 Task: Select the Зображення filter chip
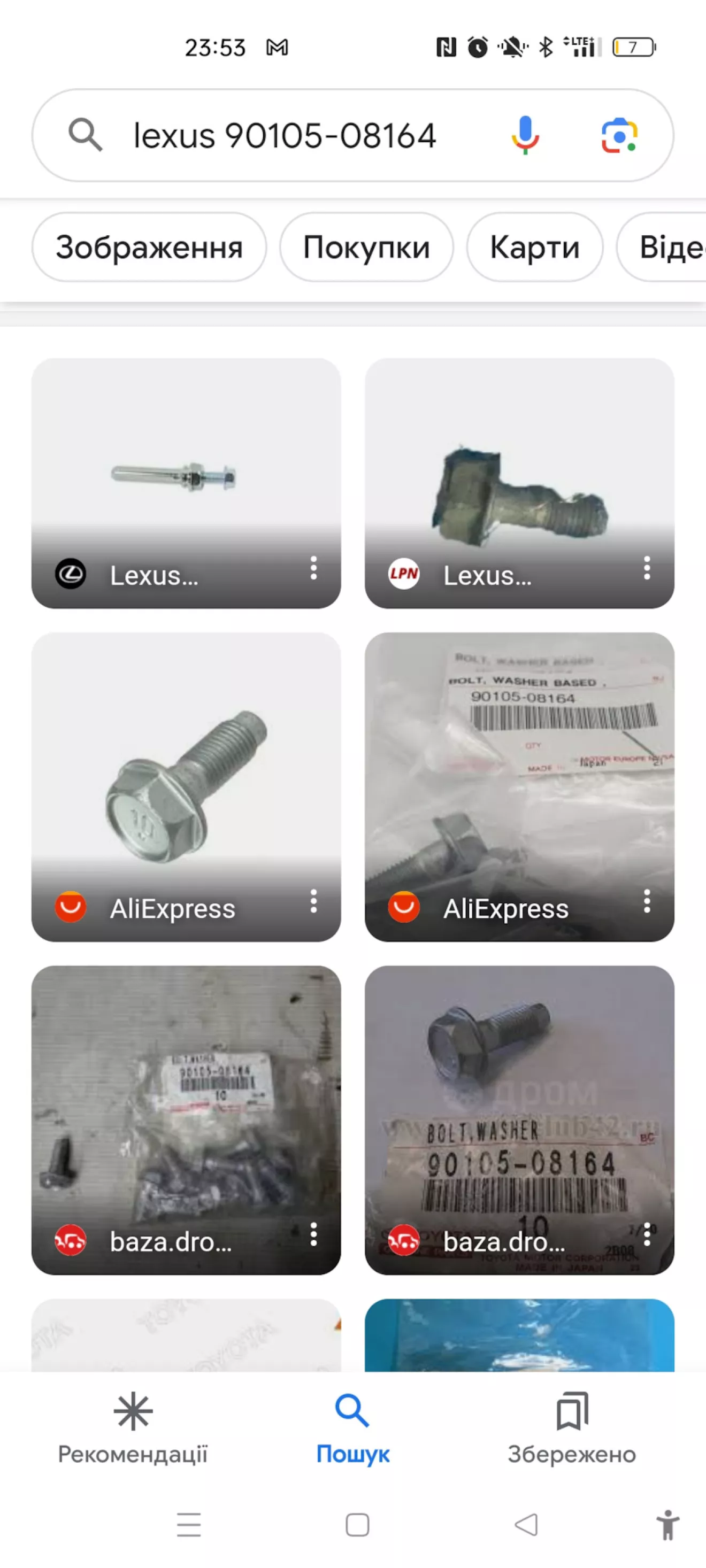click(149, 247)
